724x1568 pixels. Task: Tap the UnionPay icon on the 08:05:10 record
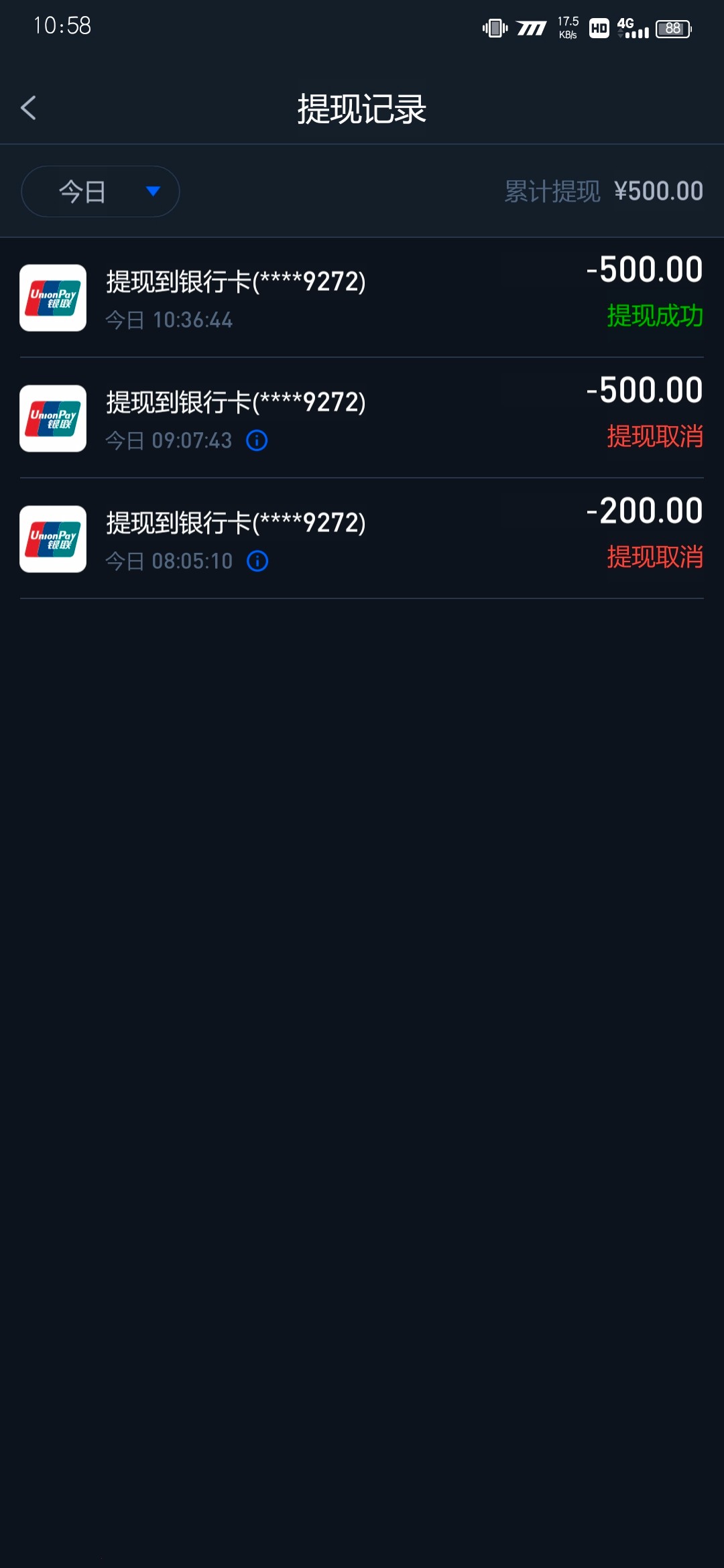click(x=52, y=540)
